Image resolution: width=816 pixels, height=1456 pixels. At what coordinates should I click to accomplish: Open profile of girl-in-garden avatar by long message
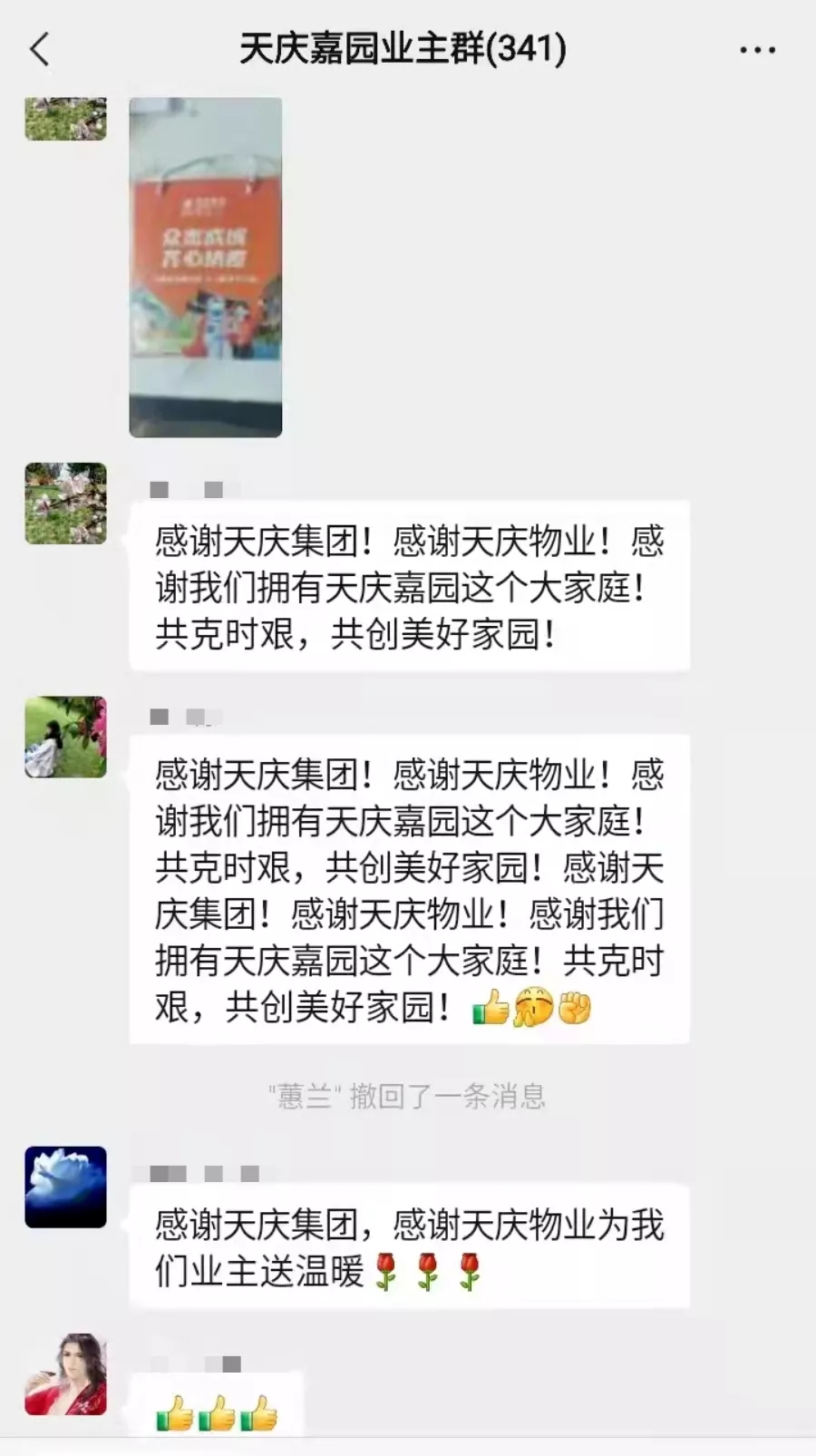coord(65,737)
